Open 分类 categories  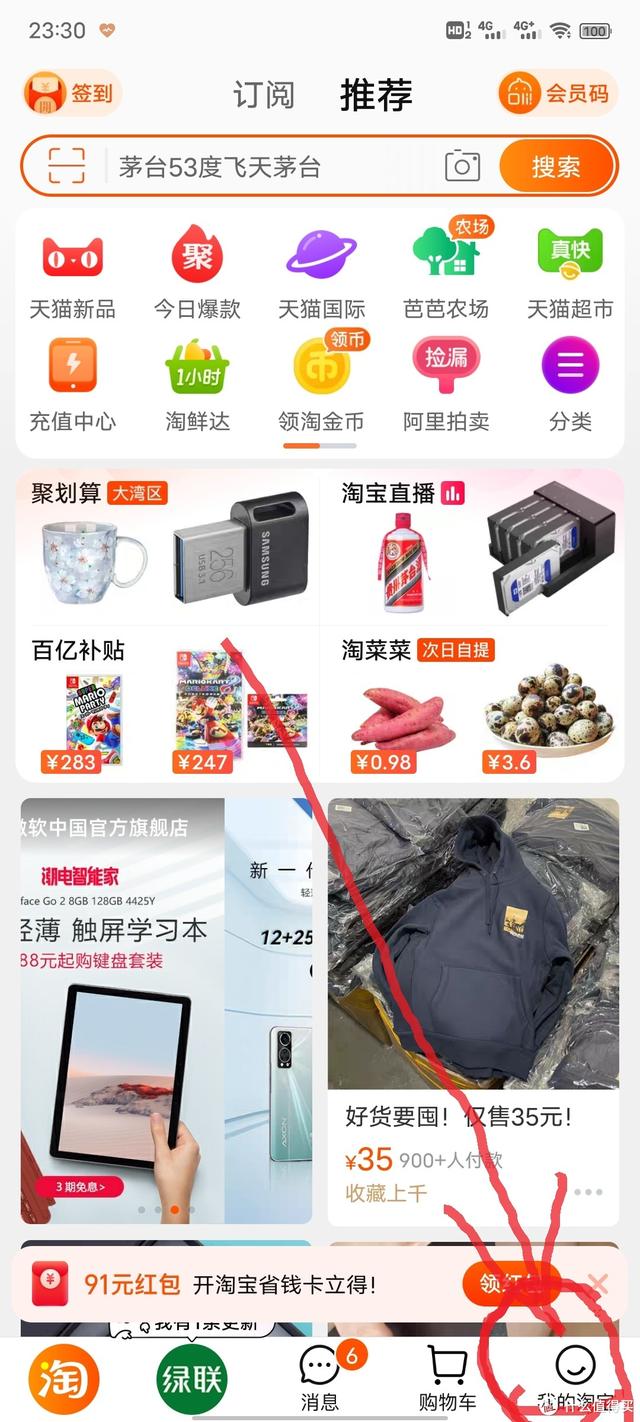570,385
